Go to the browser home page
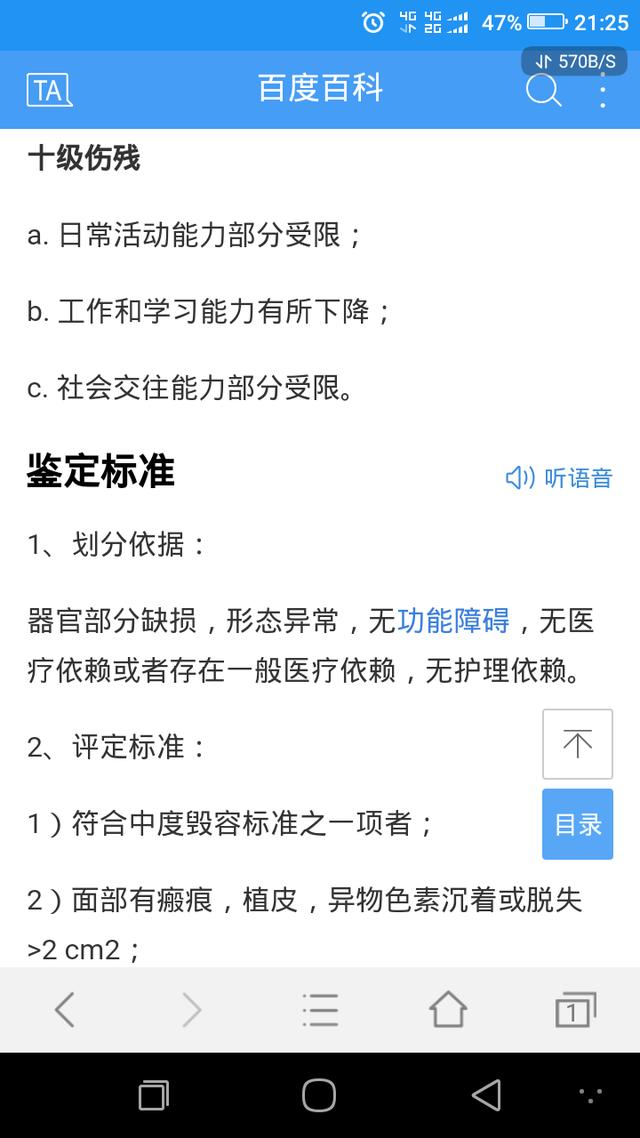The width and height of the screenshot is (640, 1138). (x=448, y=1010)
